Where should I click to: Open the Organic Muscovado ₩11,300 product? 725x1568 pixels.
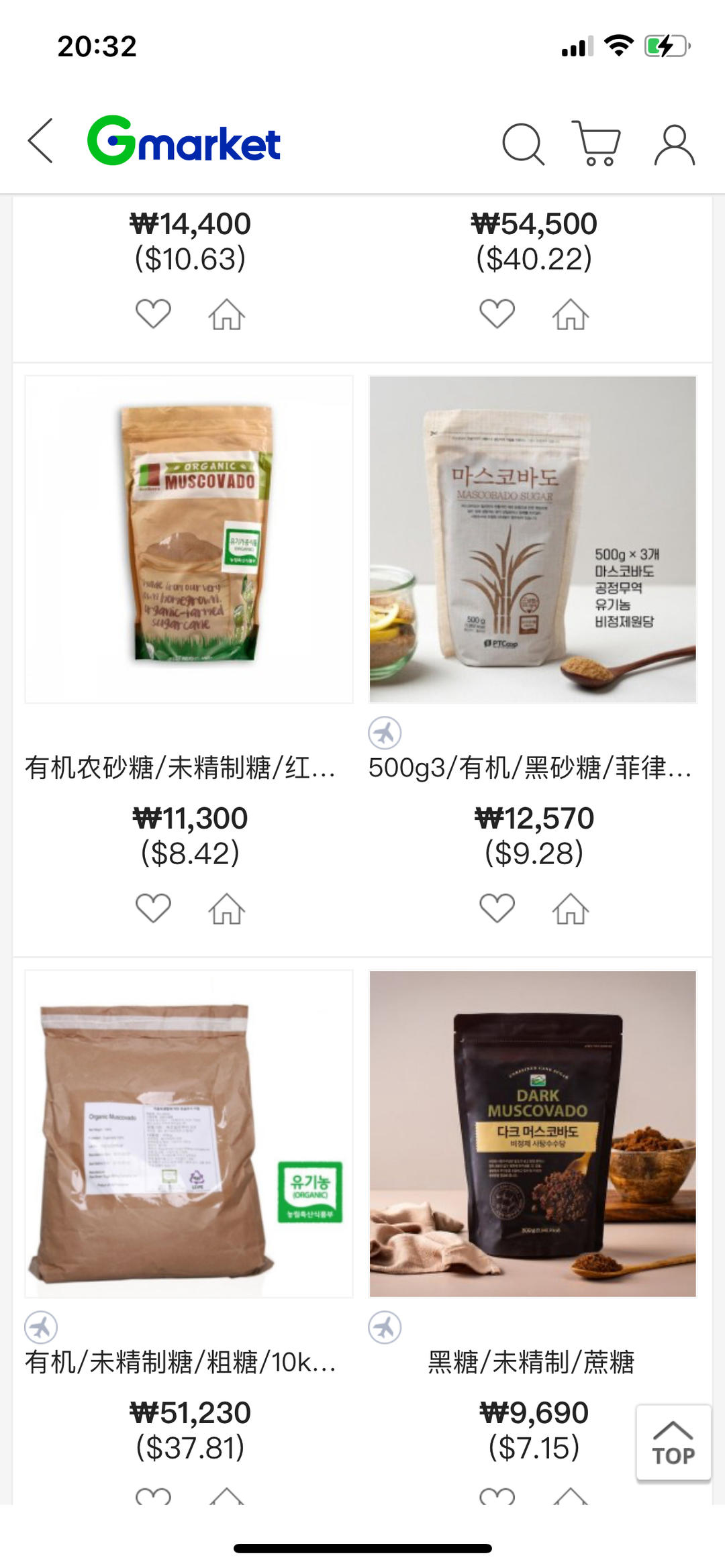coord(189,539)
